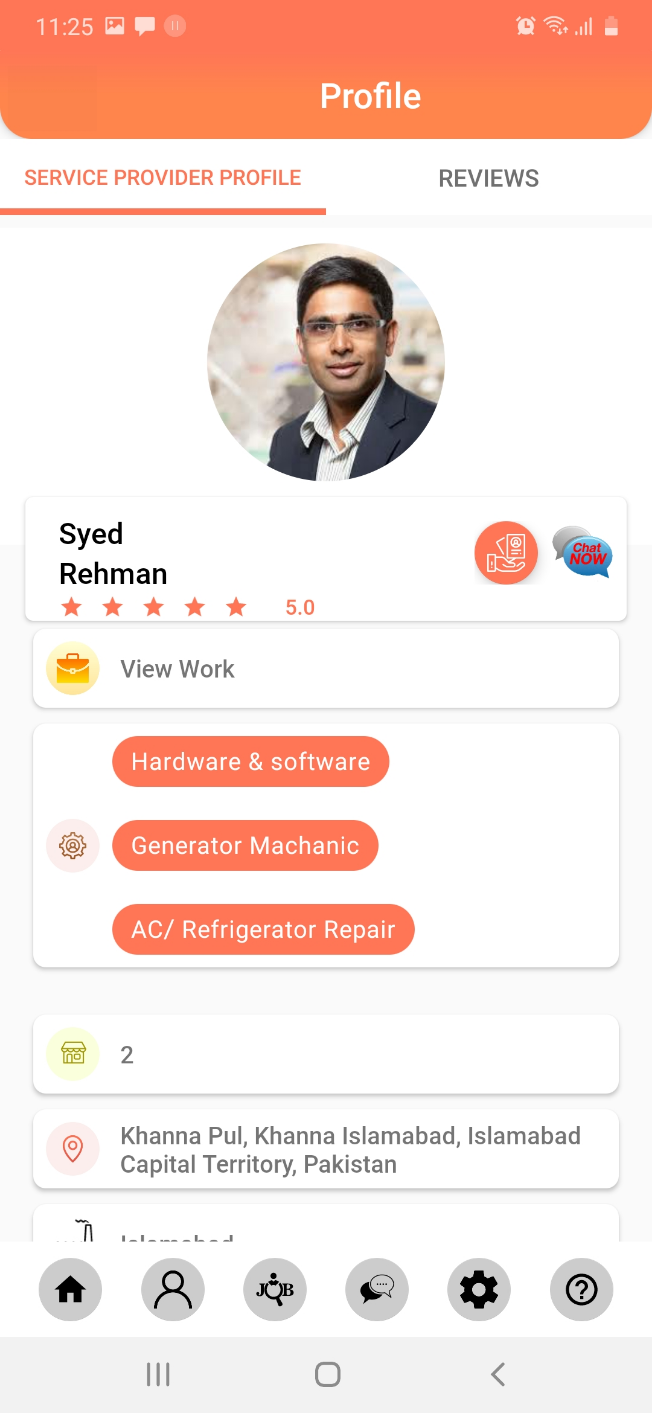Open the chat messages tab
652x1413 pixels.
click(x=377, y=1290)
